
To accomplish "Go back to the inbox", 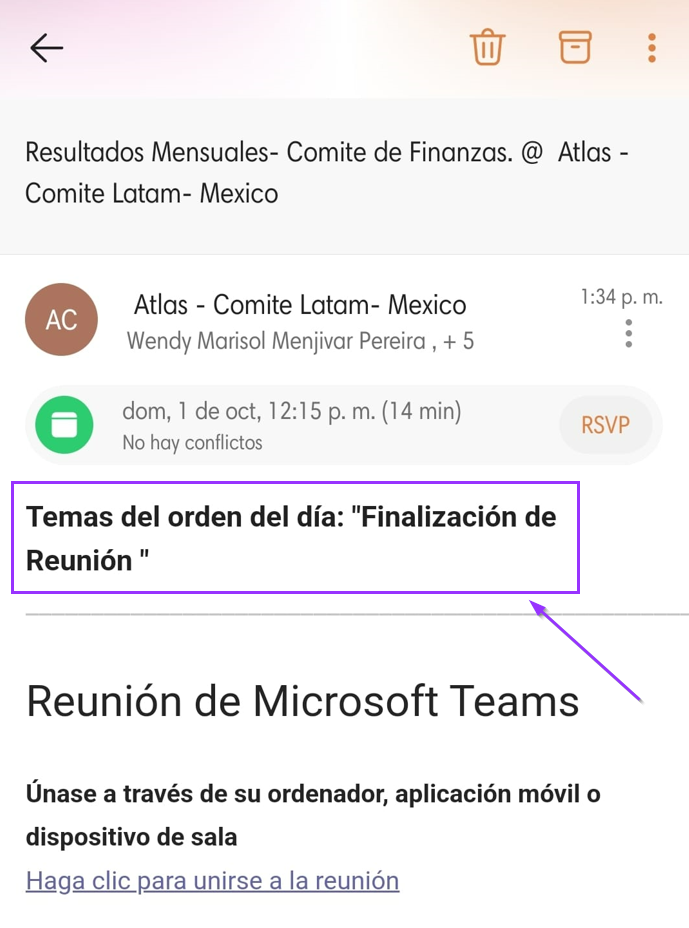I will 46,47.
